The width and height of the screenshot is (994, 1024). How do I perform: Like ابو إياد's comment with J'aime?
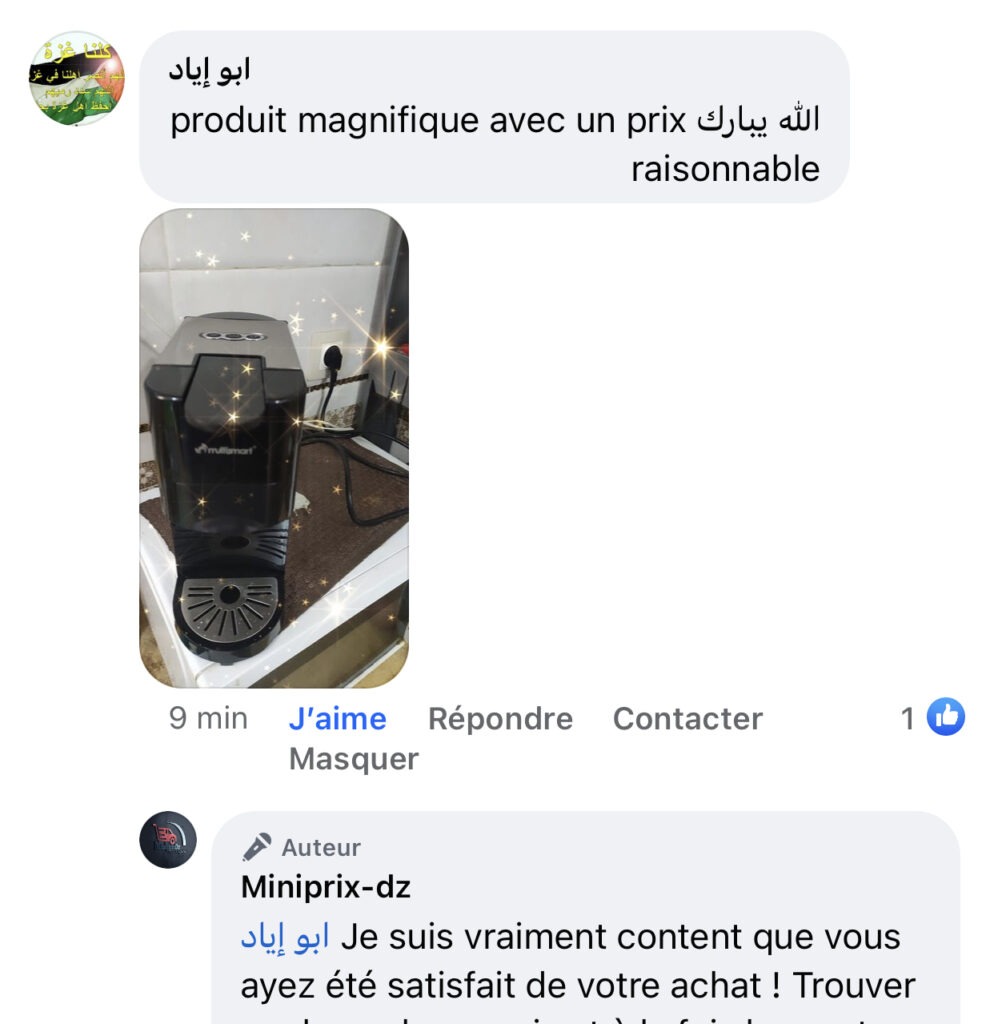337,719
